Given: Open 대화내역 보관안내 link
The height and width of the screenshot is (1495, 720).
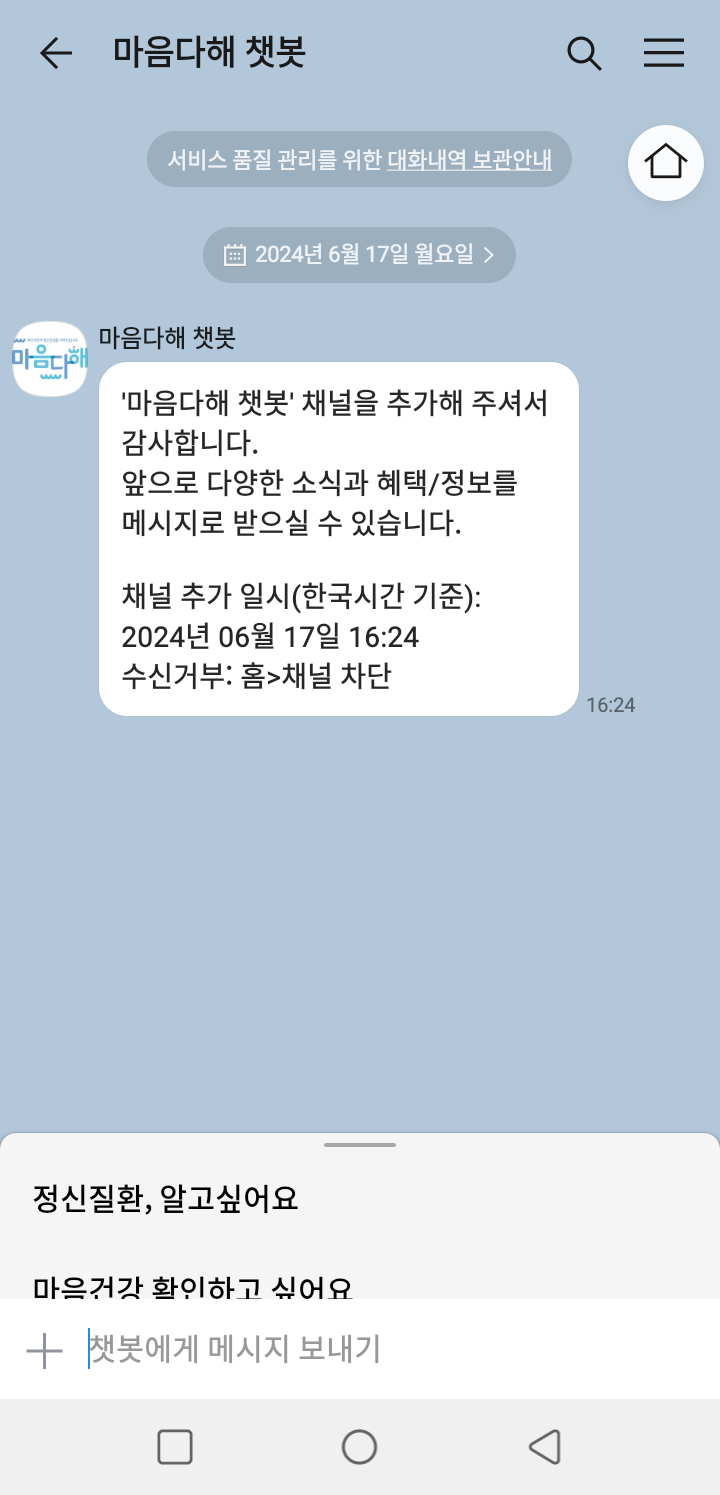Looking at the screenshot, I should [469, 159].
